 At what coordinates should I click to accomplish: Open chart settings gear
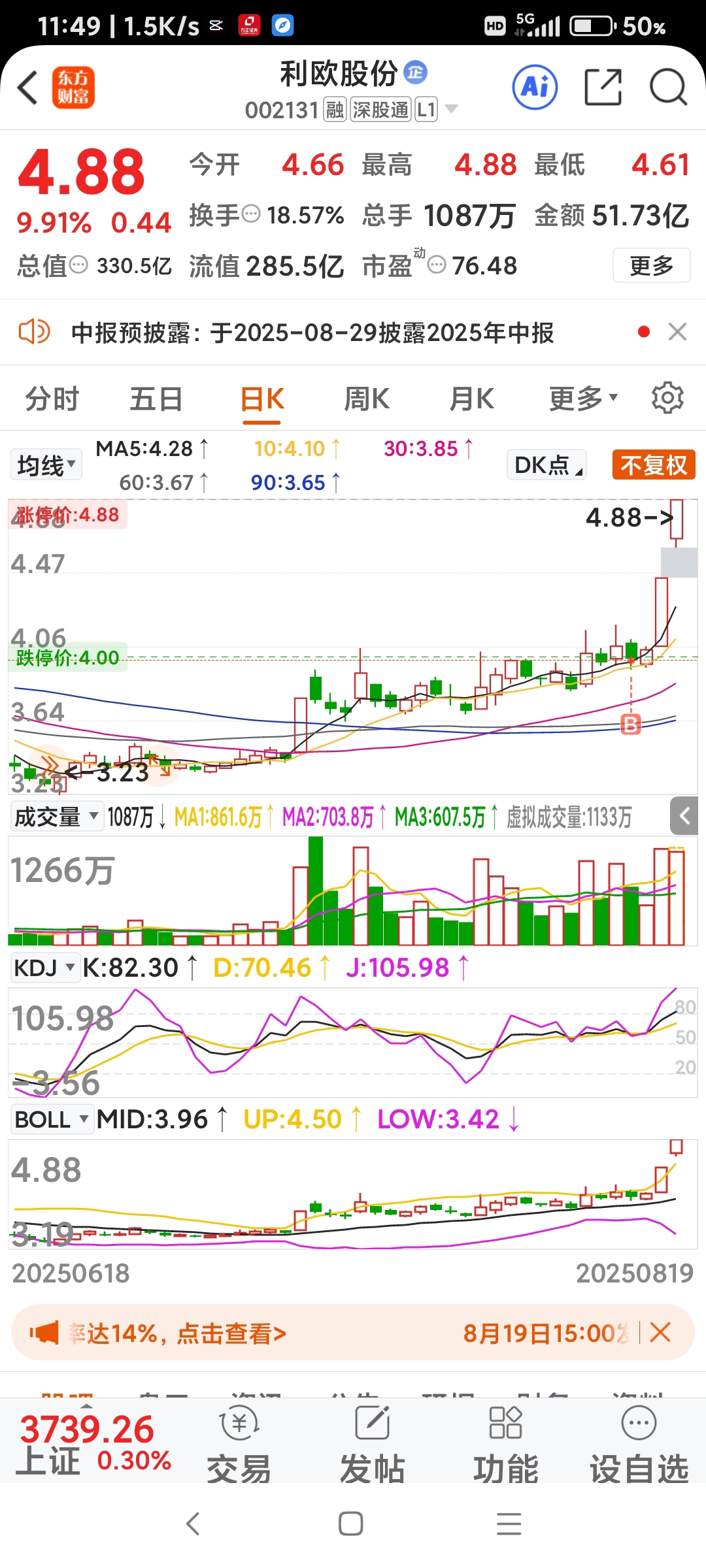point(667,398)
